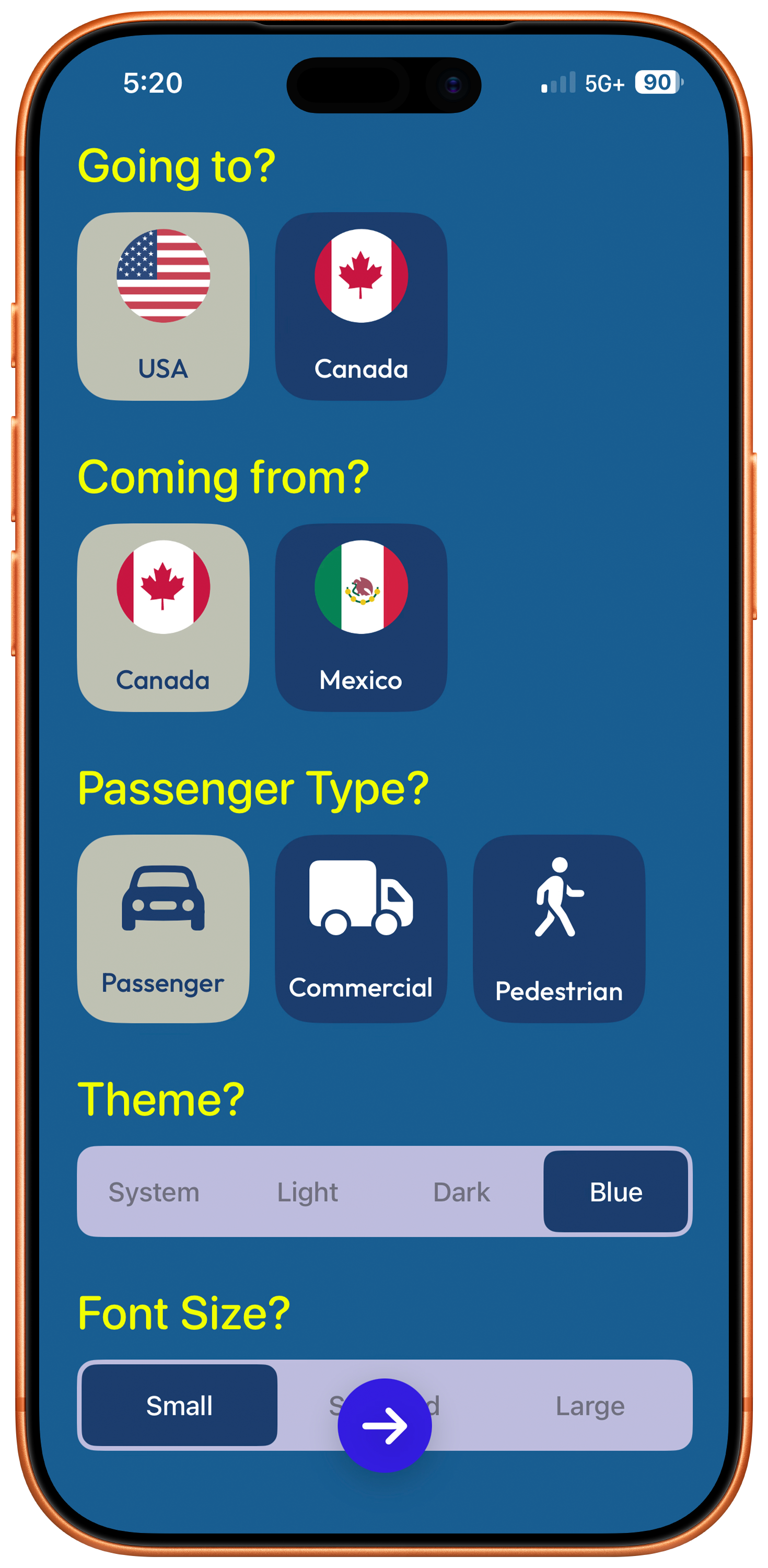Choose the Large font size
This screenshot has width=768, height=1568.
590,1406
